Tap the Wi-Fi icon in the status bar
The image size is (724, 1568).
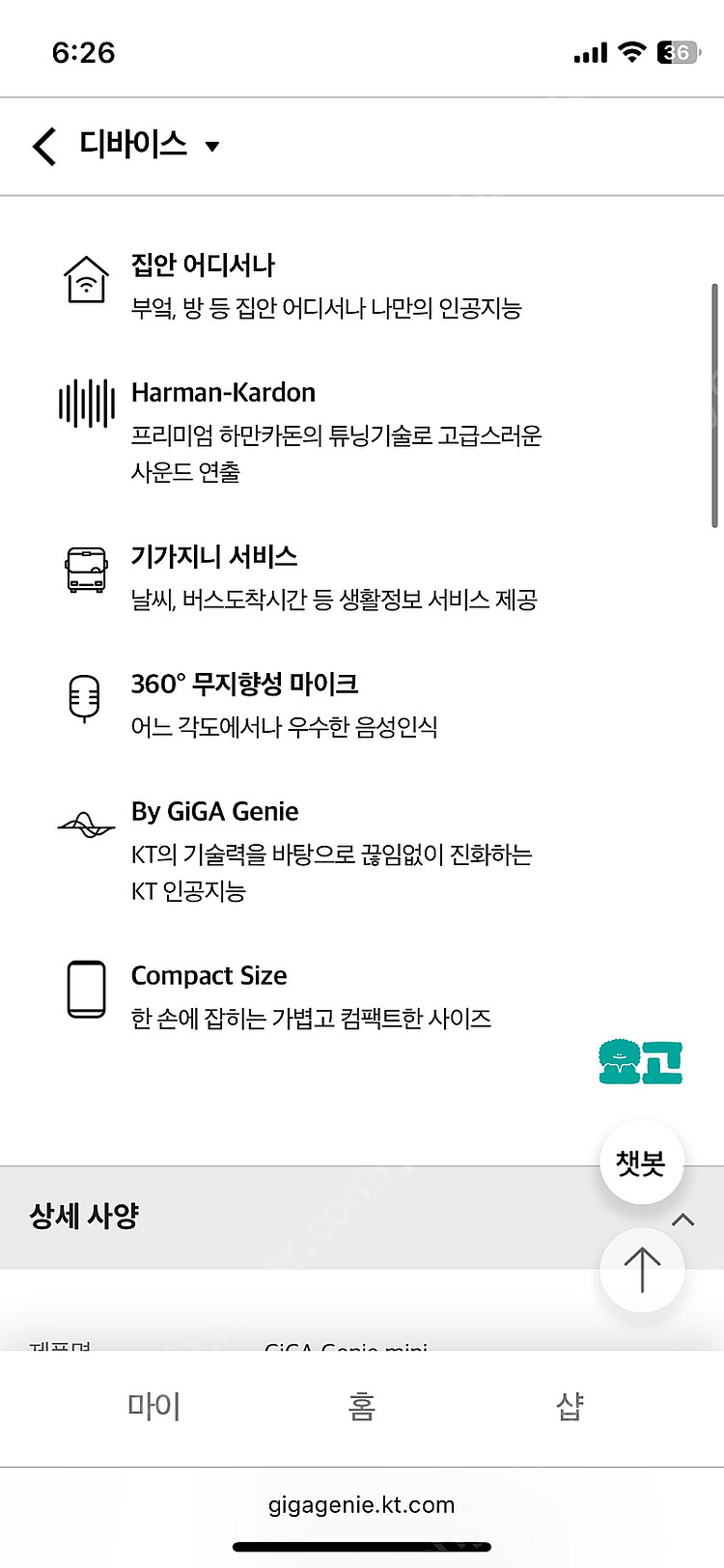(x=631, y=53)
